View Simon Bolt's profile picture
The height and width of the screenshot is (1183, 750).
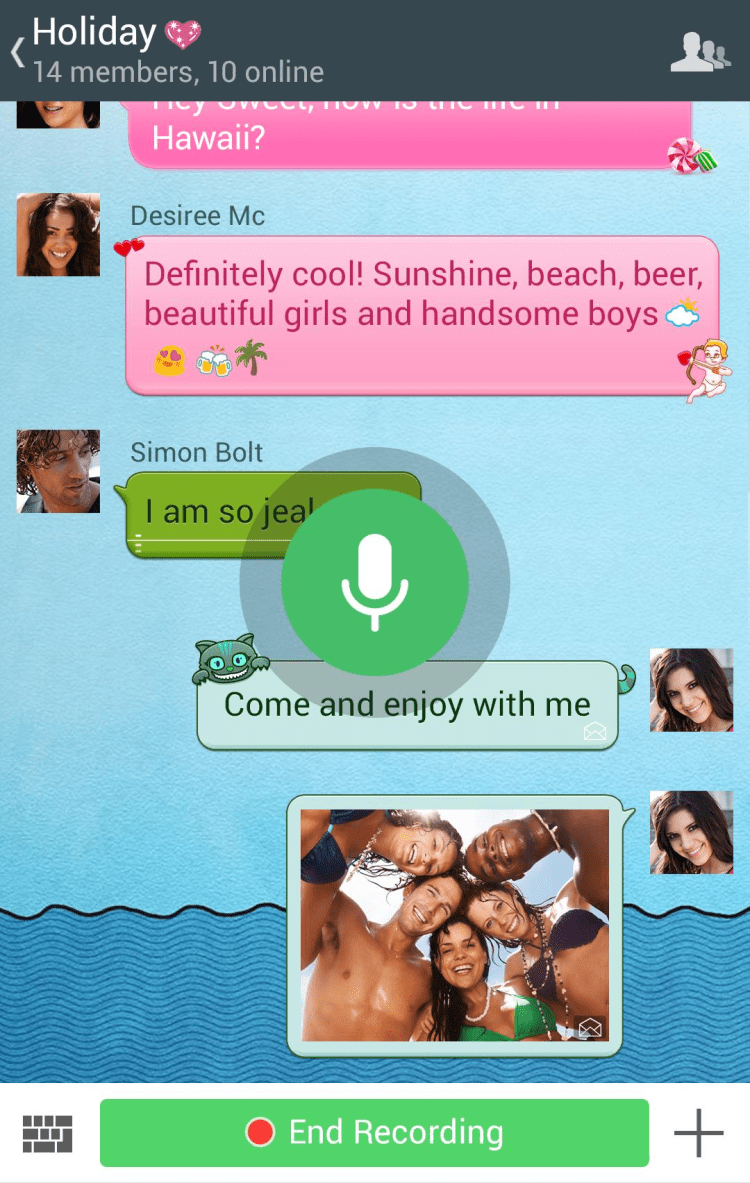point(58,471)
